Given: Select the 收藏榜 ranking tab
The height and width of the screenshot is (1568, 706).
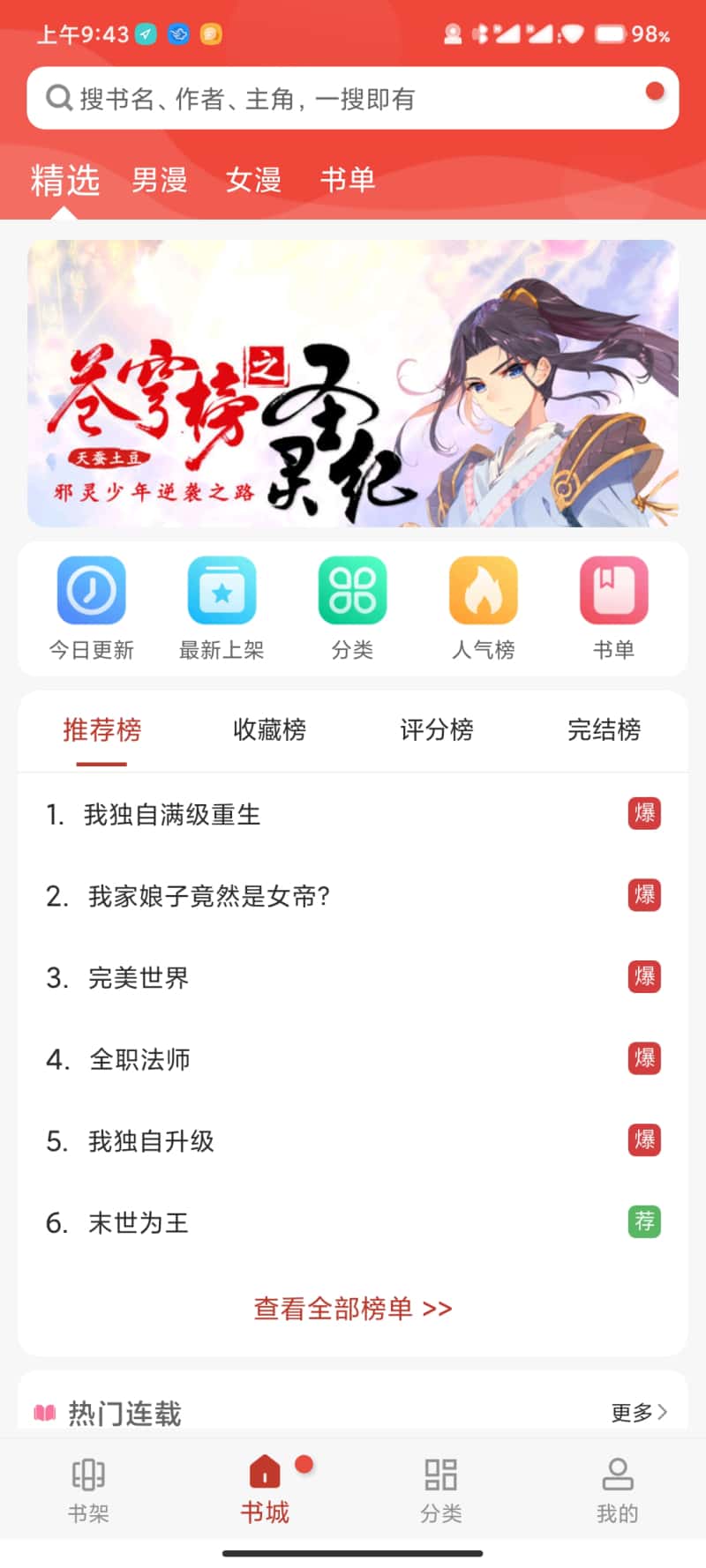Looking at the screenshot, I should tap(269, 730).
